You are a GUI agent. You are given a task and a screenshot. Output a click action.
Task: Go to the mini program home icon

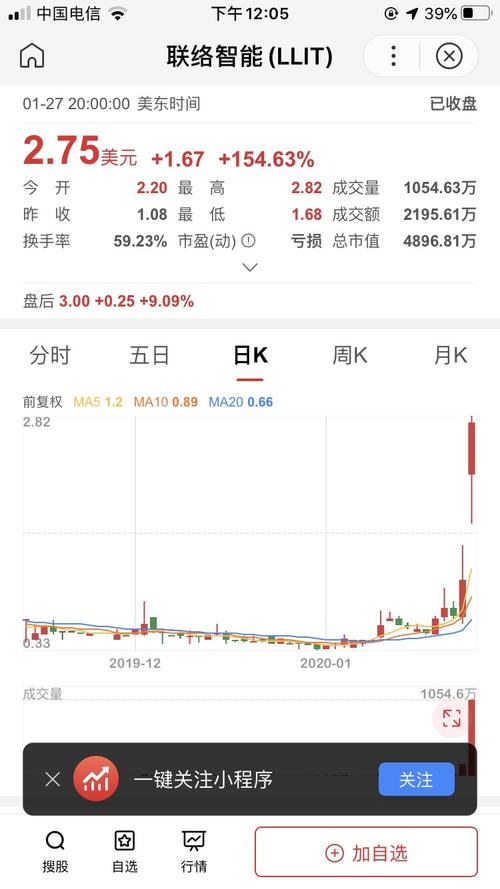[x=32, y=56]
